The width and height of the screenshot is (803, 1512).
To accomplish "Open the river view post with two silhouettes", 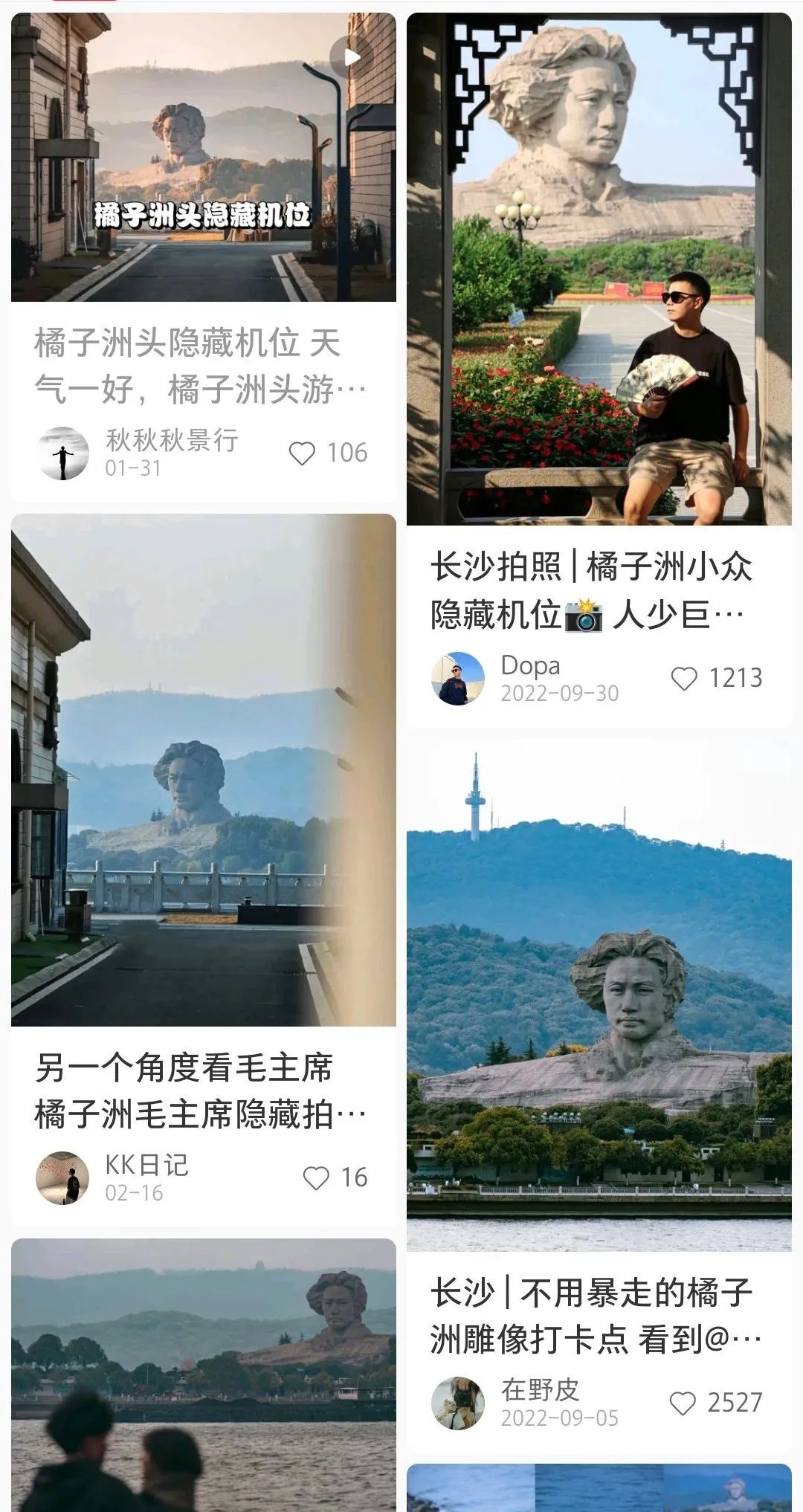I will [x=203, y=1375].
